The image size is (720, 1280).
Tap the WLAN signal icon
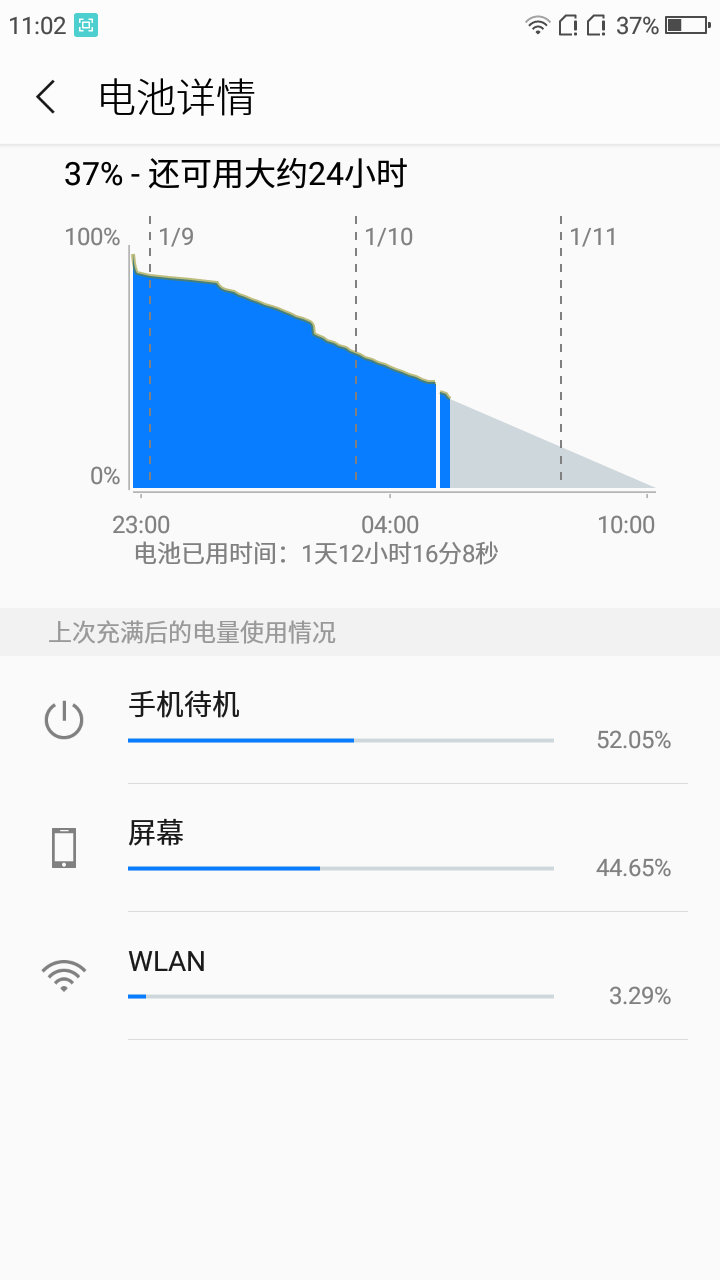tap(64, 973)
